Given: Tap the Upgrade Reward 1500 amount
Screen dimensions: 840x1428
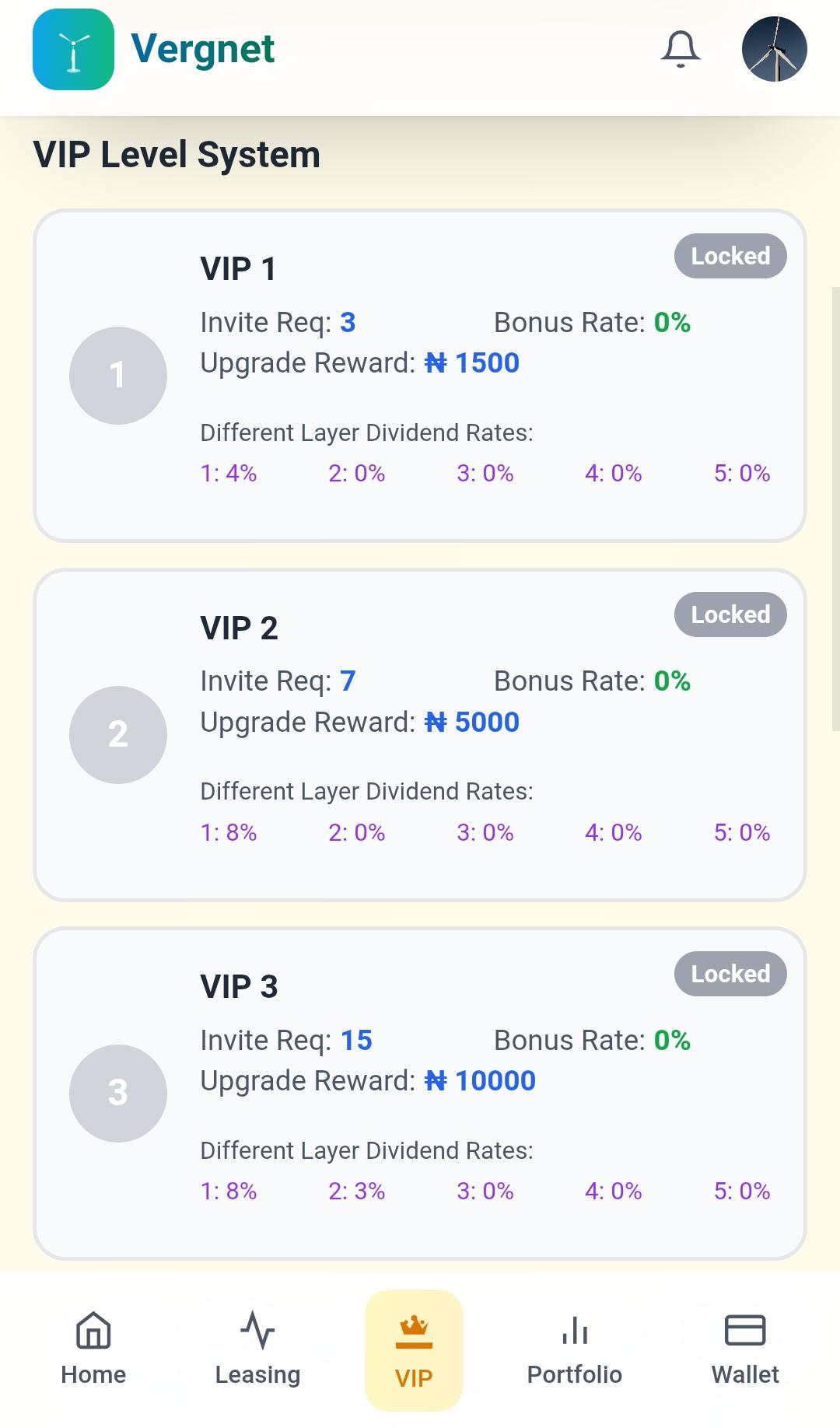Looking at the screenshot, I should [473, 362].
